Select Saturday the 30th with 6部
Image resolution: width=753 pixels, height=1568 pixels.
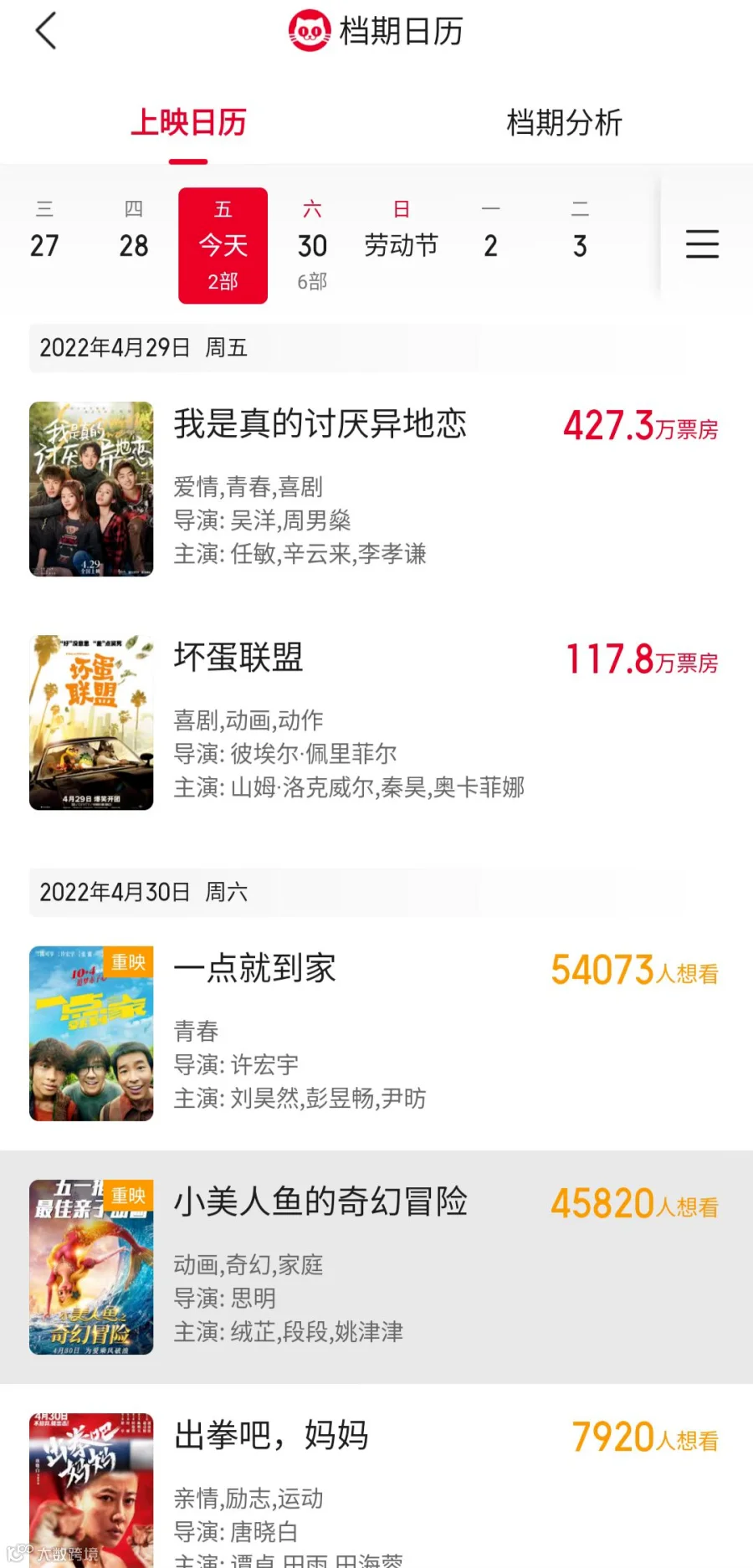pos(312,245)
